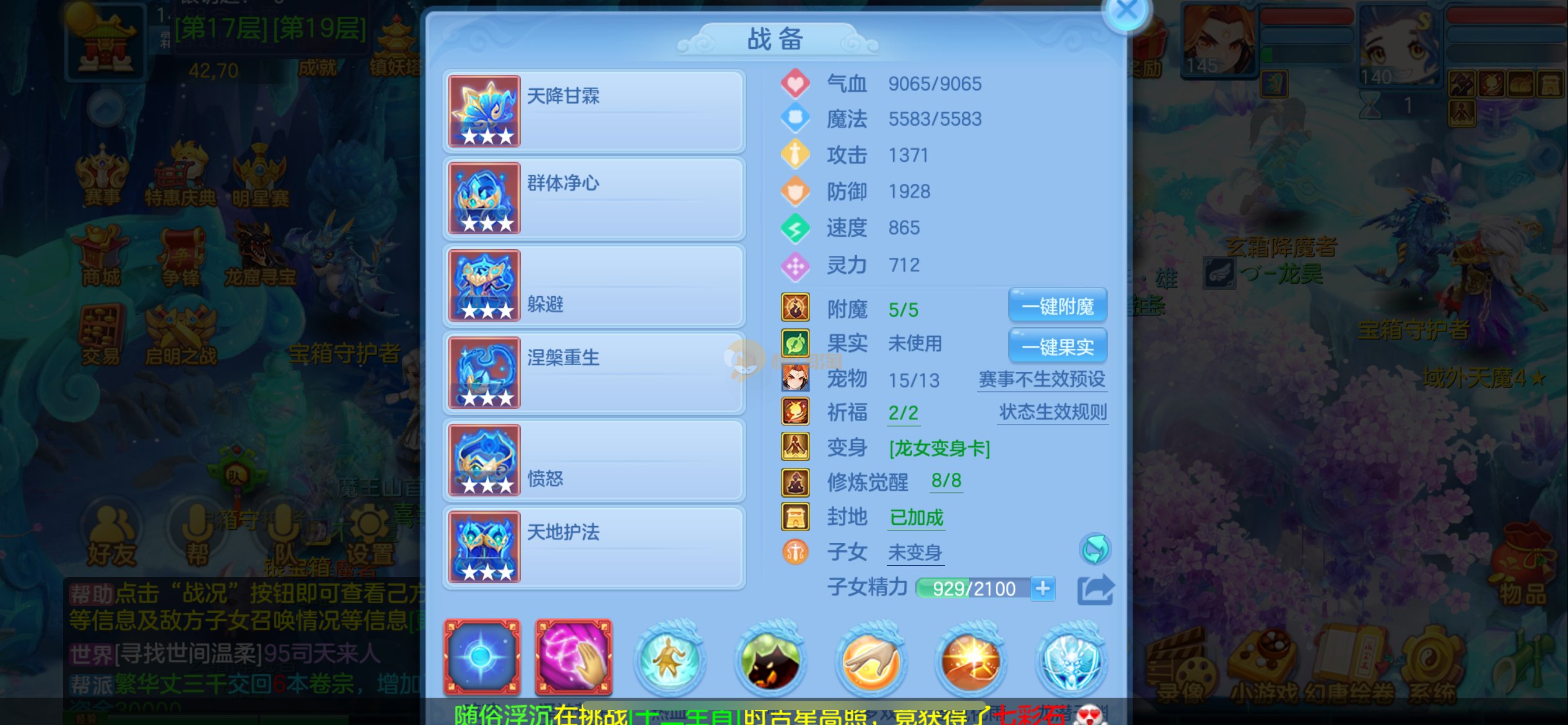Select the 躲避 skill slot
Viewport: 1568px width, 725px height.
pos(593,286)
